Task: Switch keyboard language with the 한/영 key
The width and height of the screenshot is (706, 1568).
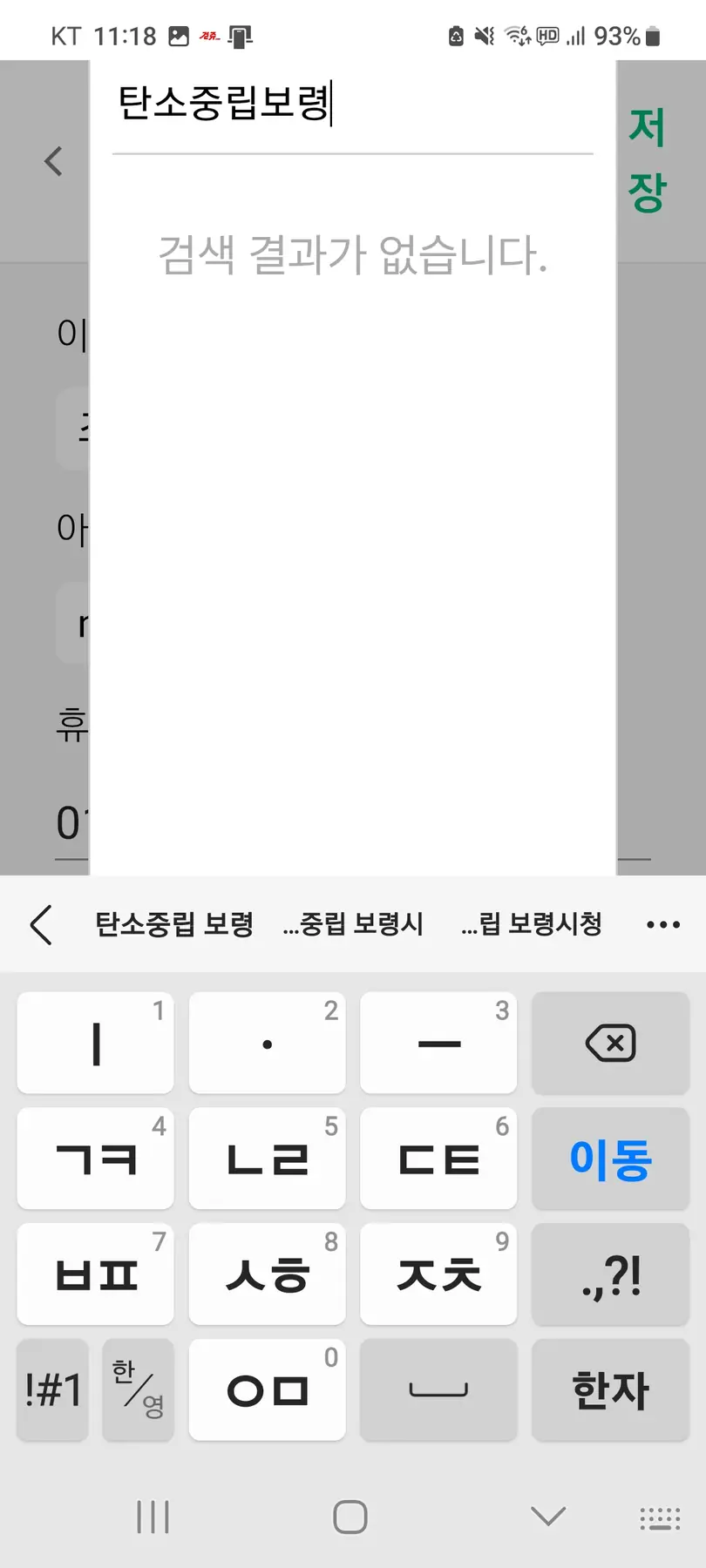Action: pyautogui.click(x=138, y=1390)
